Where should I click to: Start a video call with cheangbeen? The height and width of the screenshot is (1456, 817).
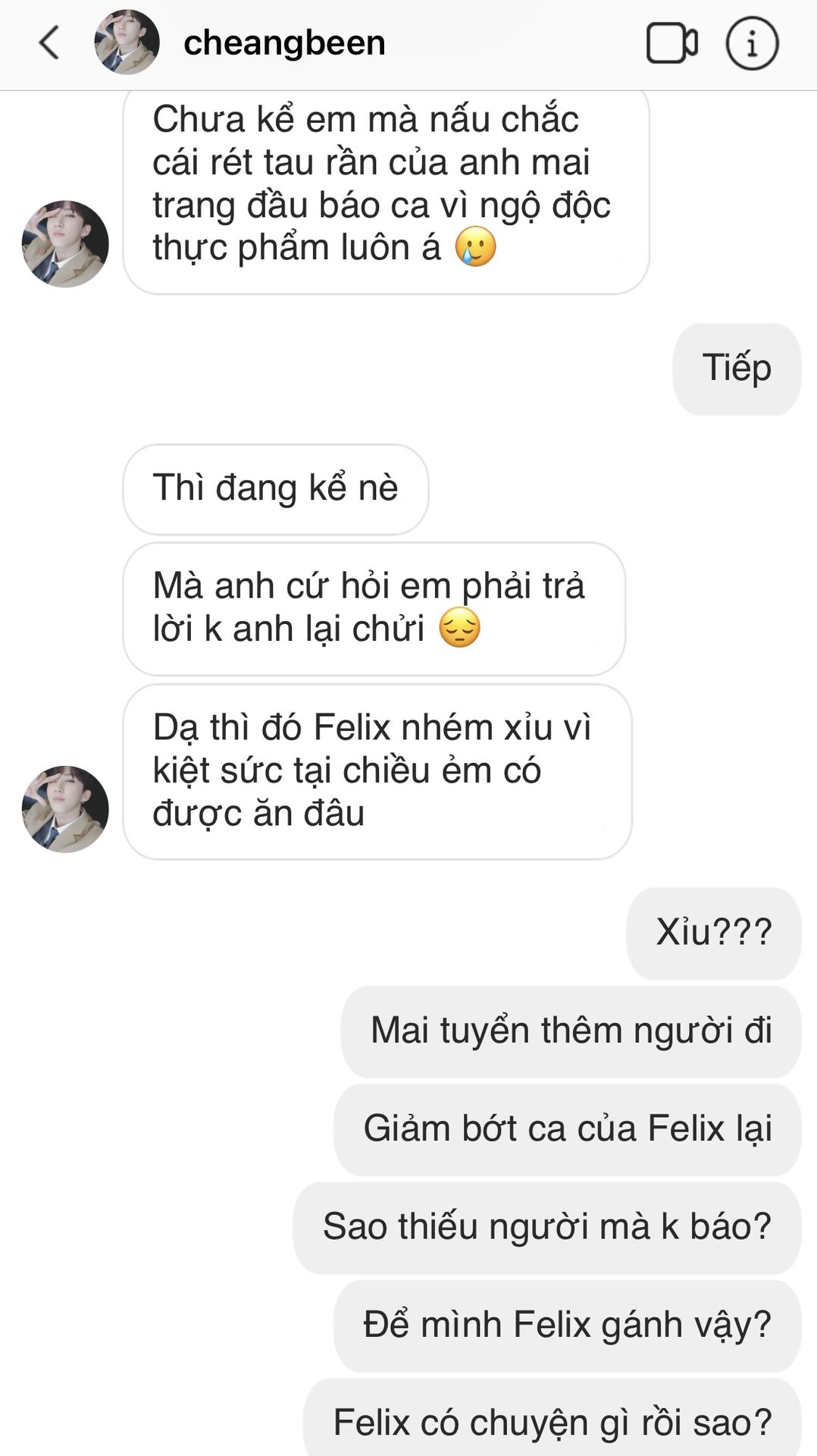click(x=671, y=43)
